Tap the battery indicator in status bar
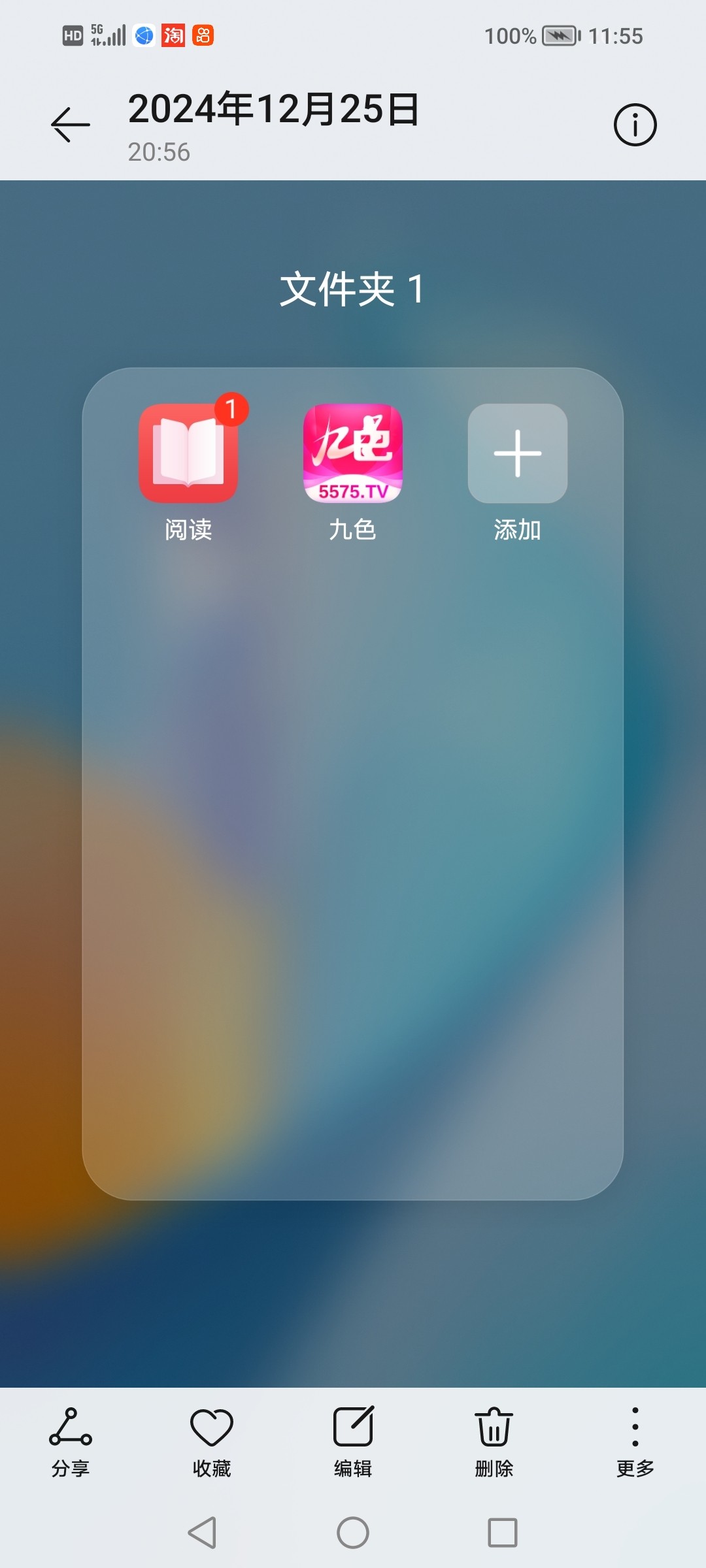This screenshot has width=706, height=1568. point(559,36)
